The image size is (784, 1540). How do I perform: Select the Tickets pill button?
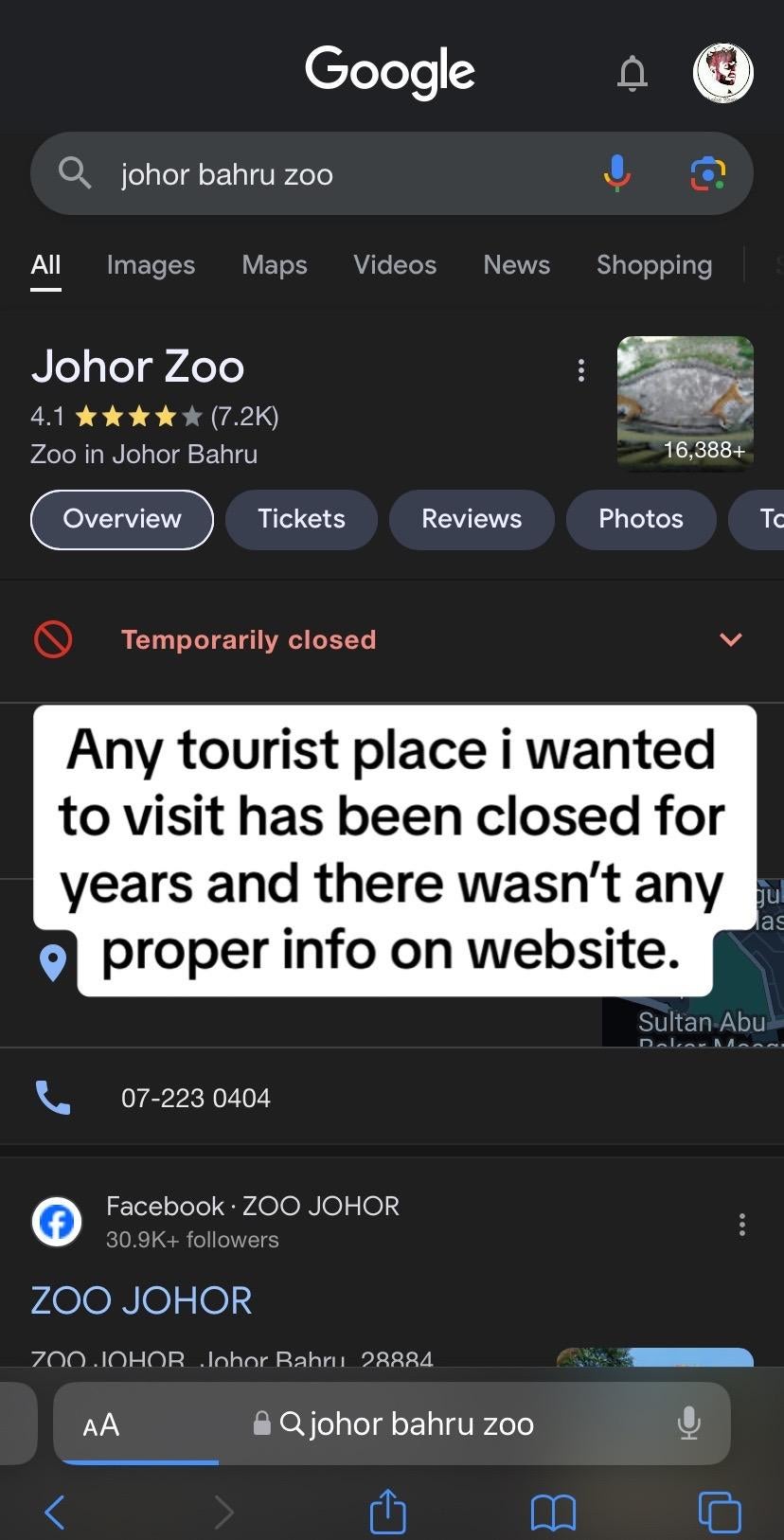[x=301, y=519]
